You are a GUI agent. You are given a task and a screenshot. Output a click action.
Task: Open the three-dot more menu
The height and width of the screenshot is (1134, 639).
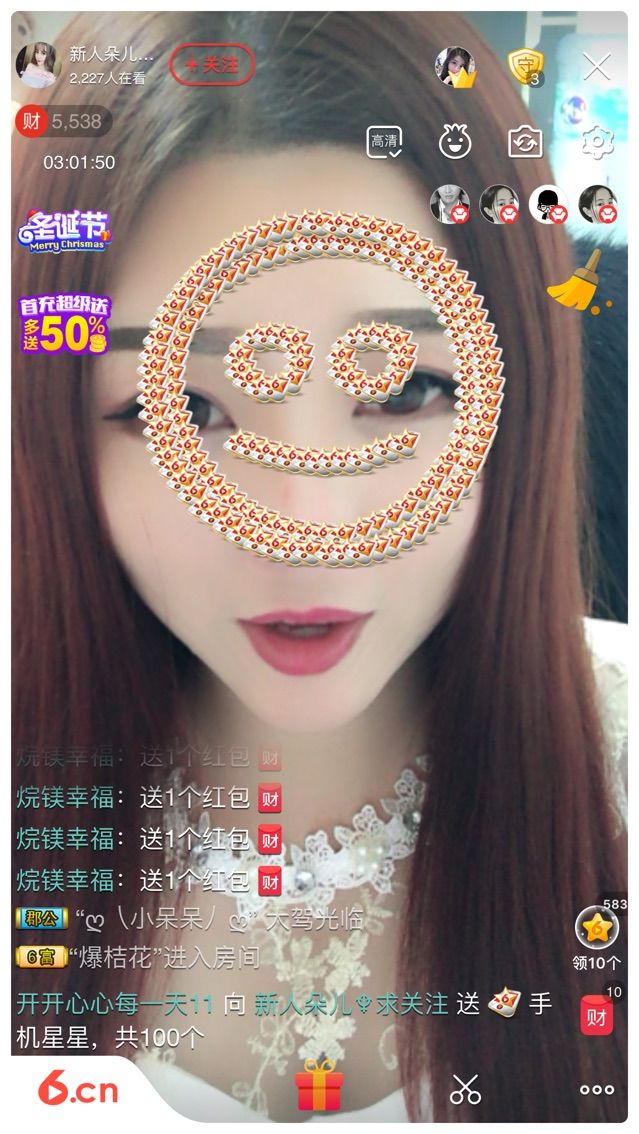[597, 1089]
